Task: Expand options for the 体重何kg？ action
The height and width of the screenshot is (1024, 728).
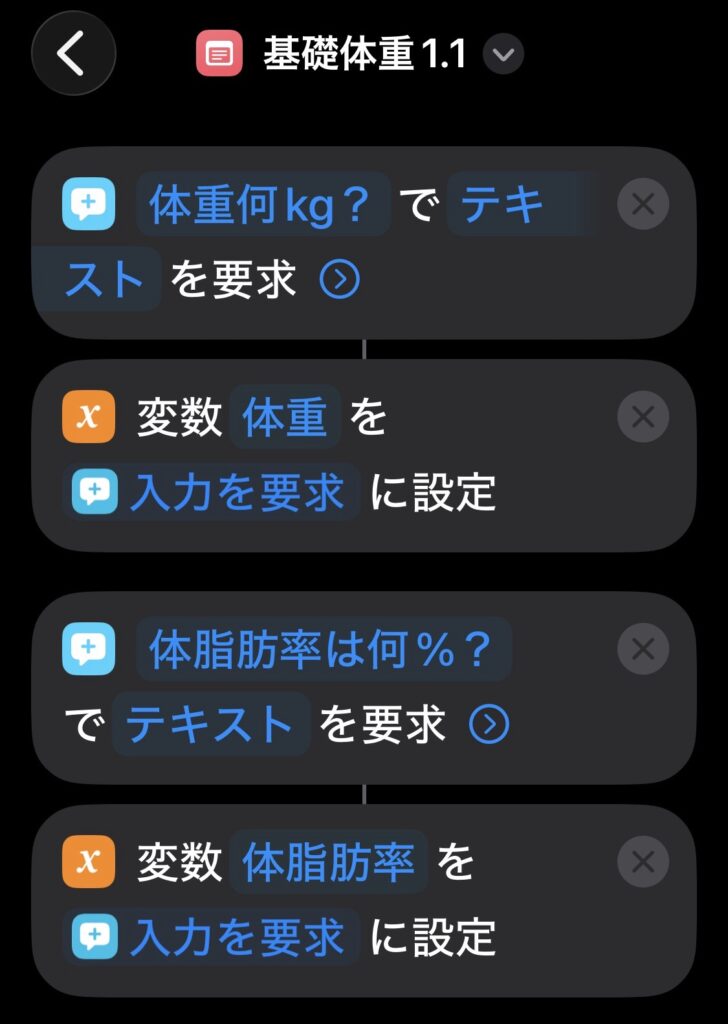Action: tap(340, 281)
